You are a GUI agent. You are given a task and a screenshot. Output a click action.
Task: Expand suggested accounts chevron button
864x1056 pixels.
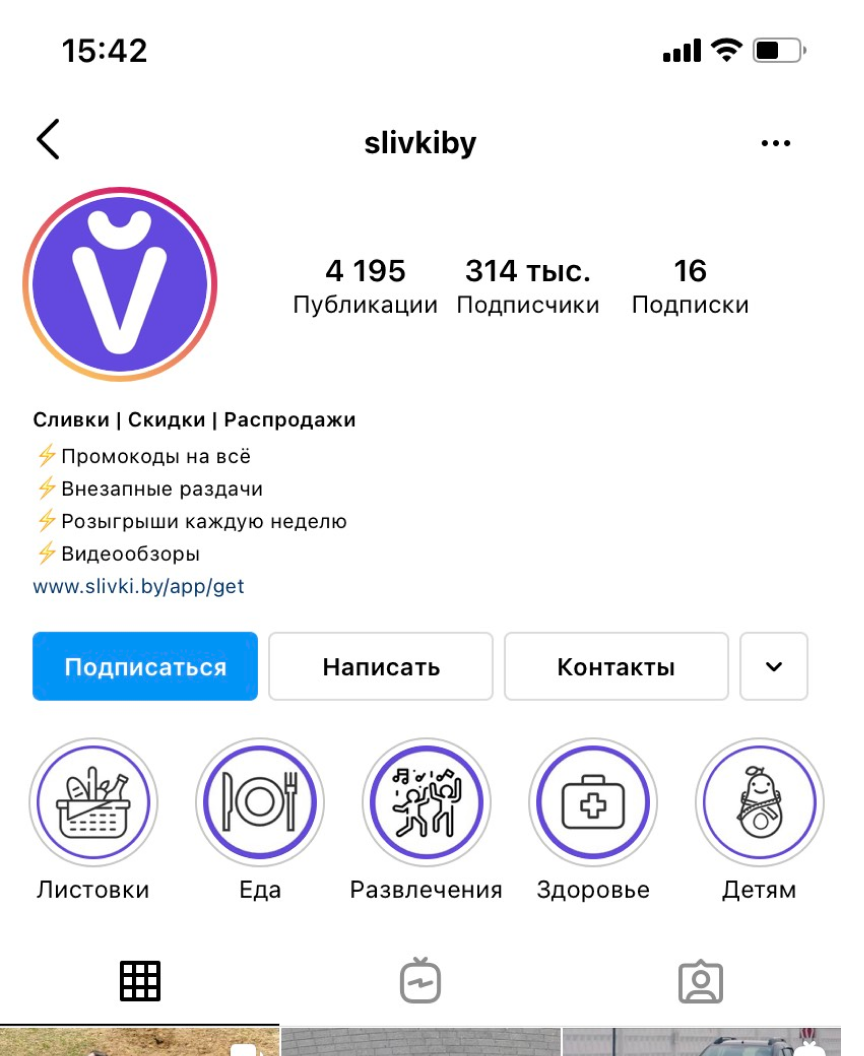[774, 666]
